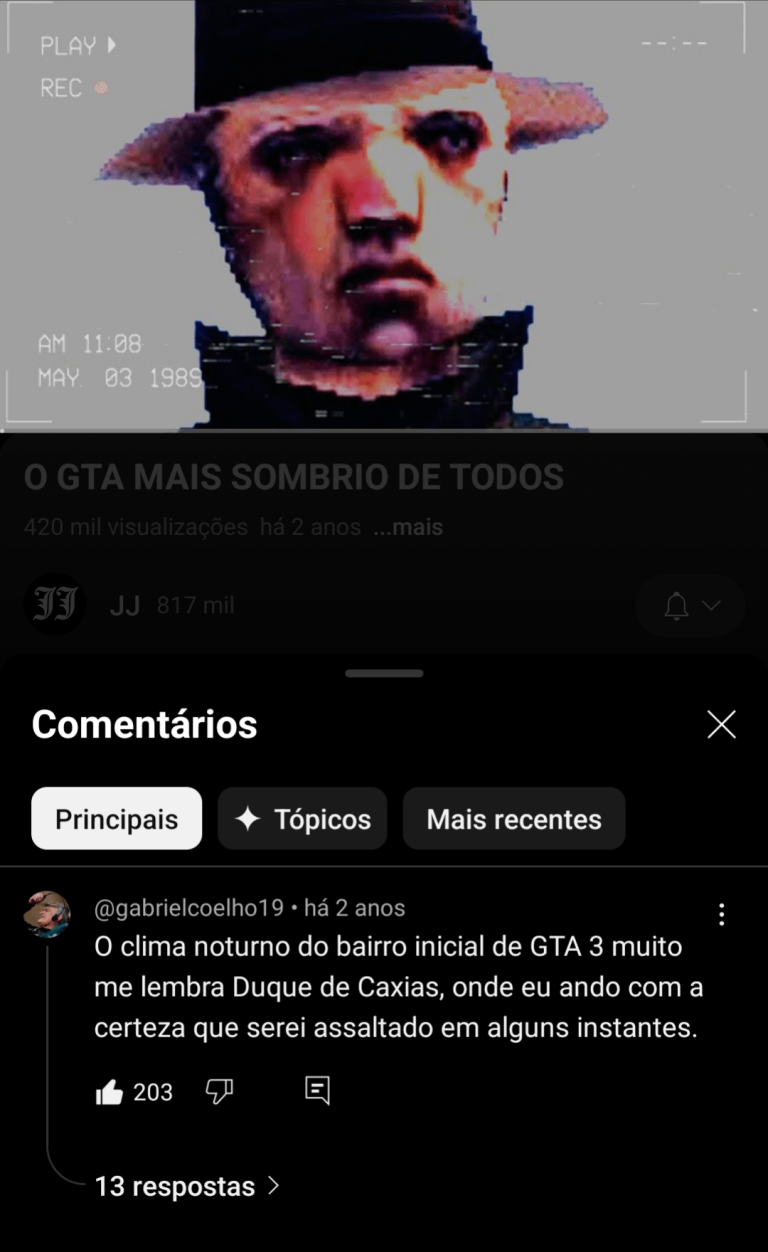Reply to gabrielcoelho19's comment
The height and width of the screenshot is (1252, 768).
click(x=317, y=1091)
